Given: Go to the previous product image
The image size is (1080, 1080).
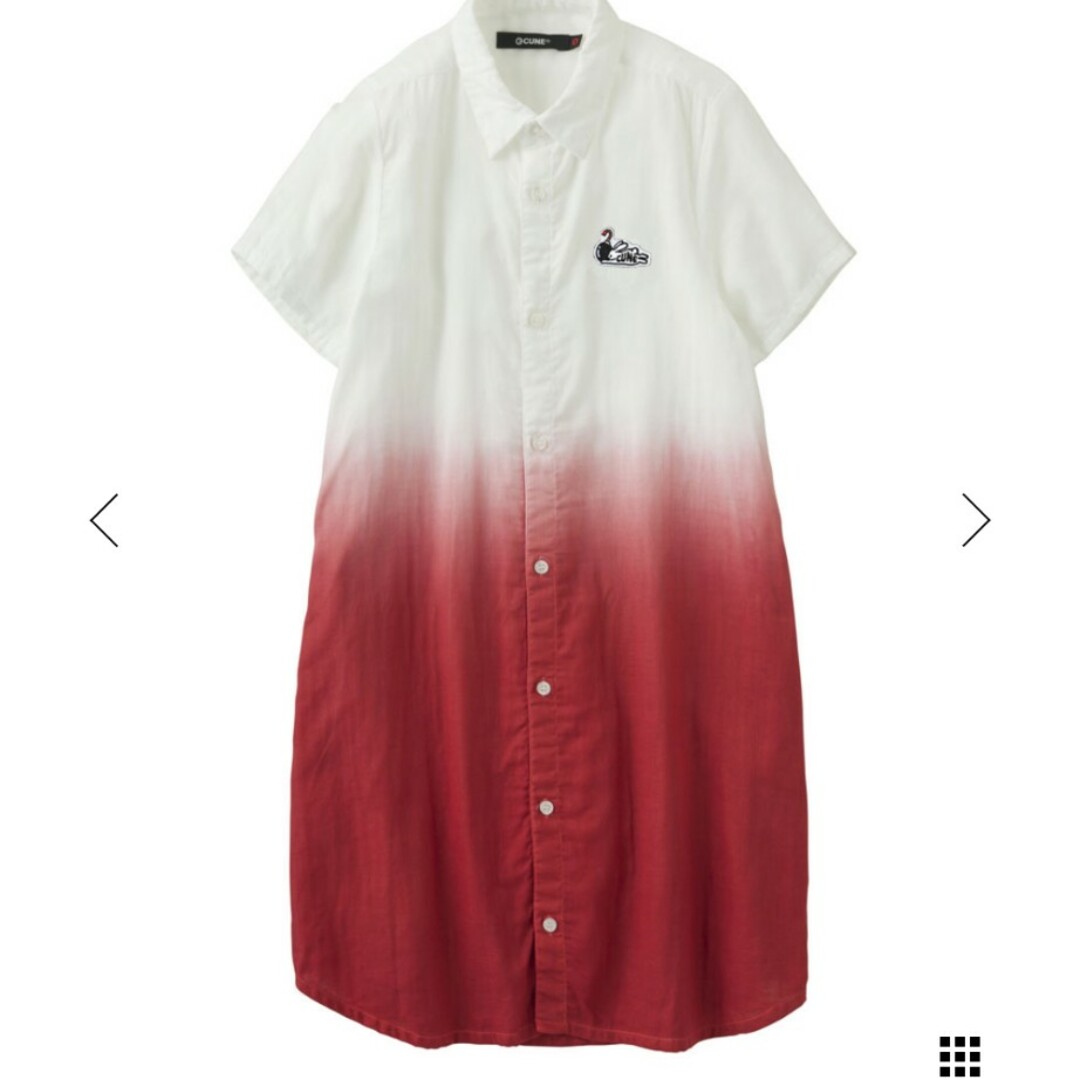Looking at the screenshot, I should pyautogui.click(x=104, y=520).
